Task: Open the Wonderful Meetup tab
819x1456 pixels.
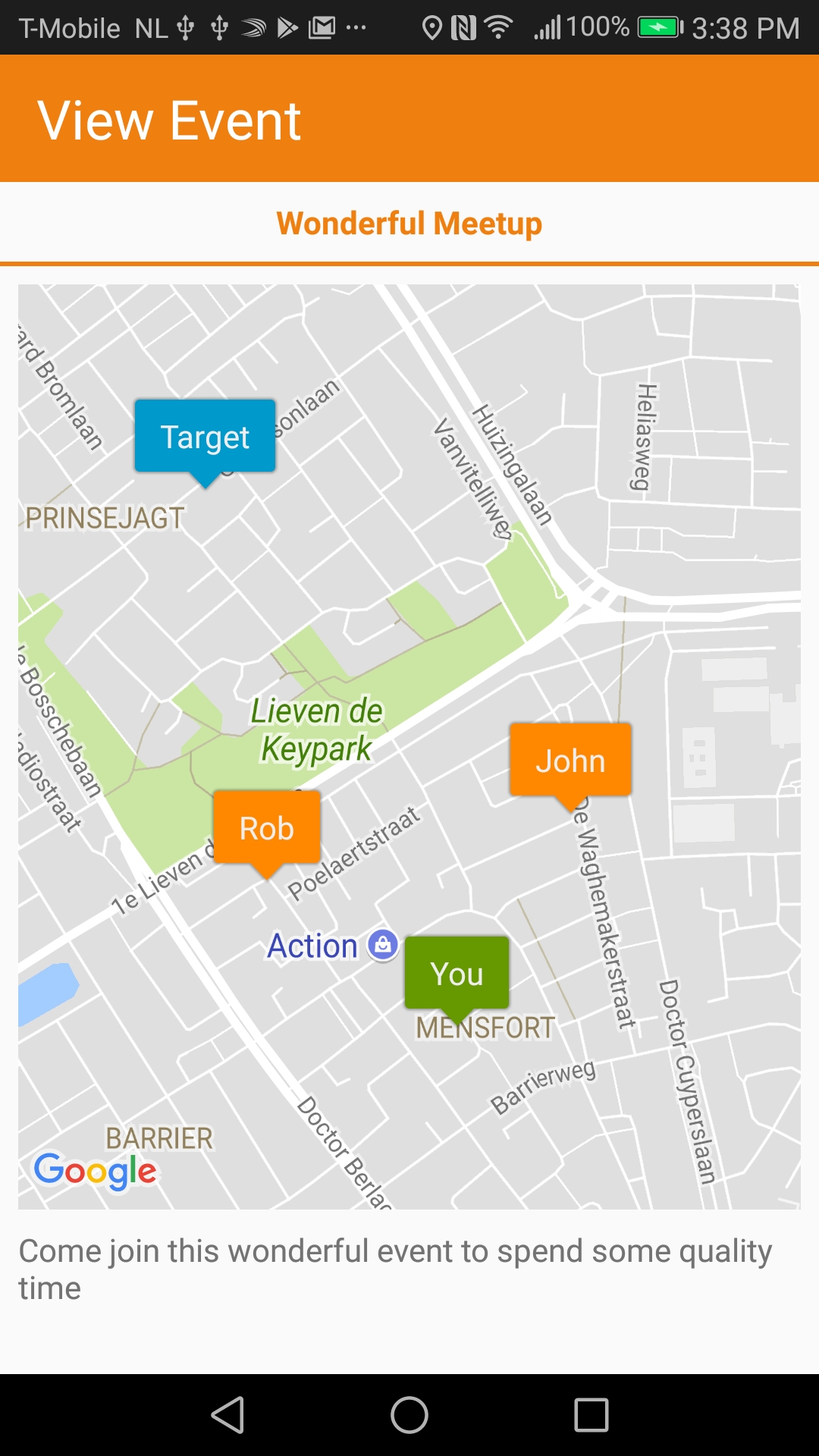Action: [409, 223]
